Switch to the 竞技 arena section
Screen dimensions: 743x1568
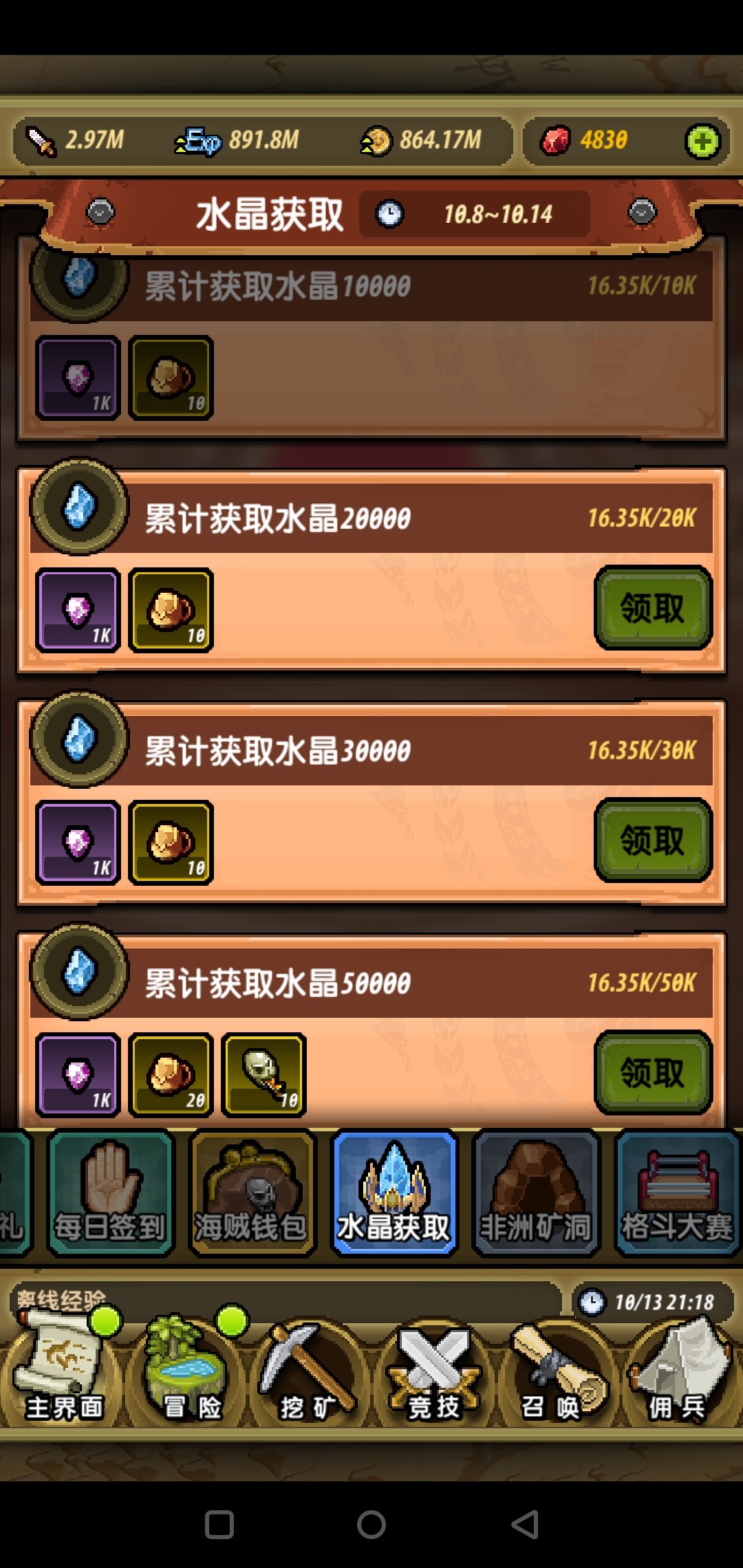[x=433, y=1370]
